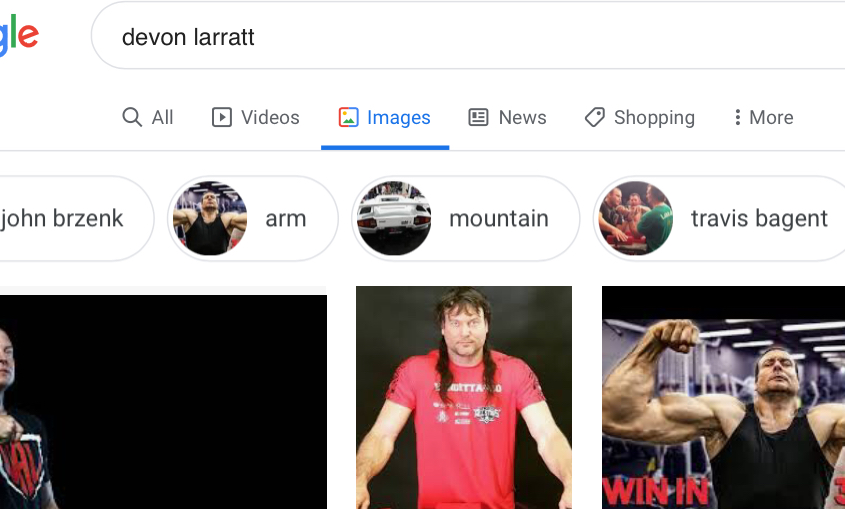Image resolution: width=845 pixels, height=509 pixels.
Task: Go to Google home via the logo
Action: [18, 36]
